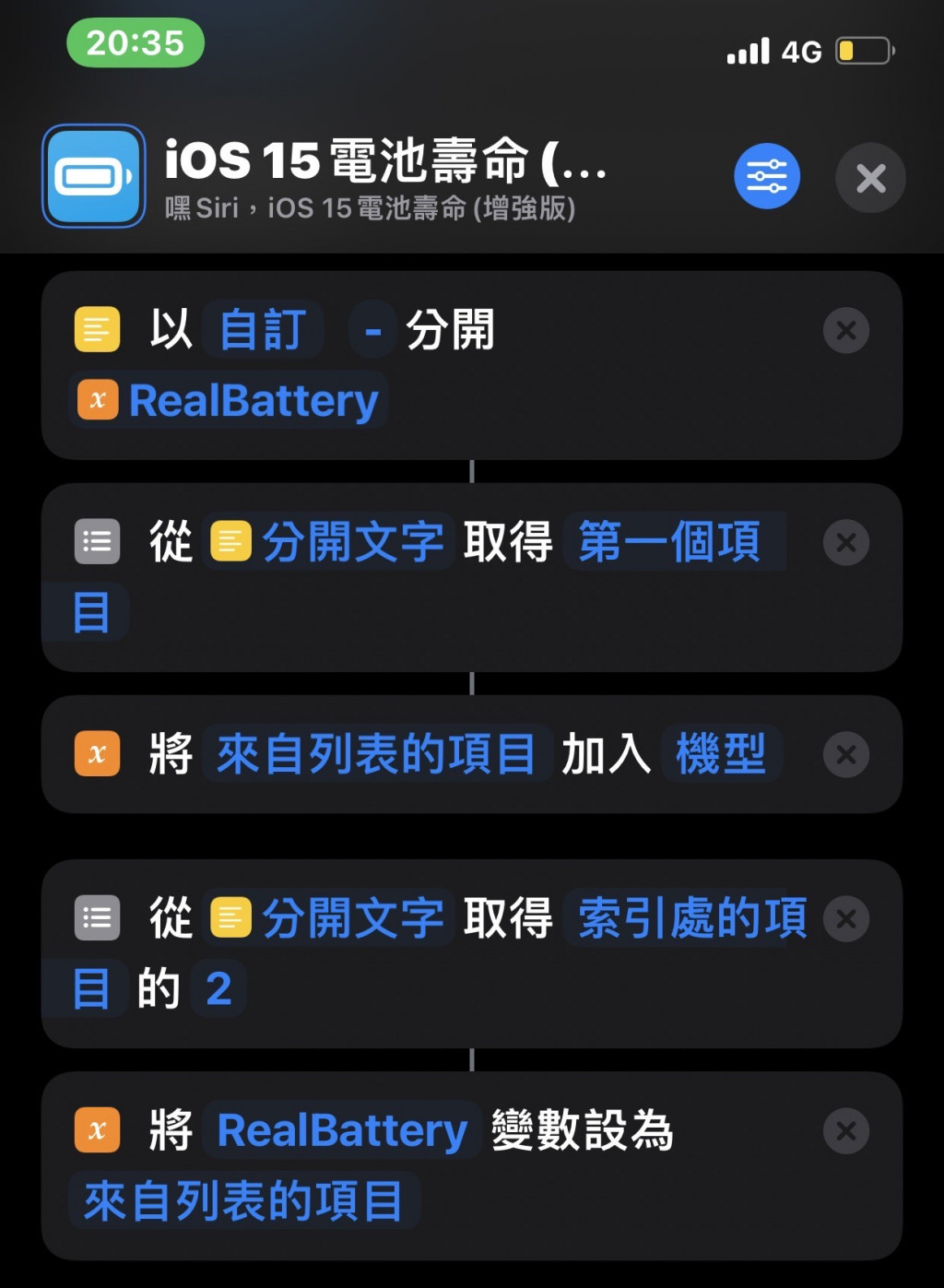Tap the 來自列表的項目 input in add-to-variable action
The width and height of the screenshot is (944, 1288).
coord(376,754)
